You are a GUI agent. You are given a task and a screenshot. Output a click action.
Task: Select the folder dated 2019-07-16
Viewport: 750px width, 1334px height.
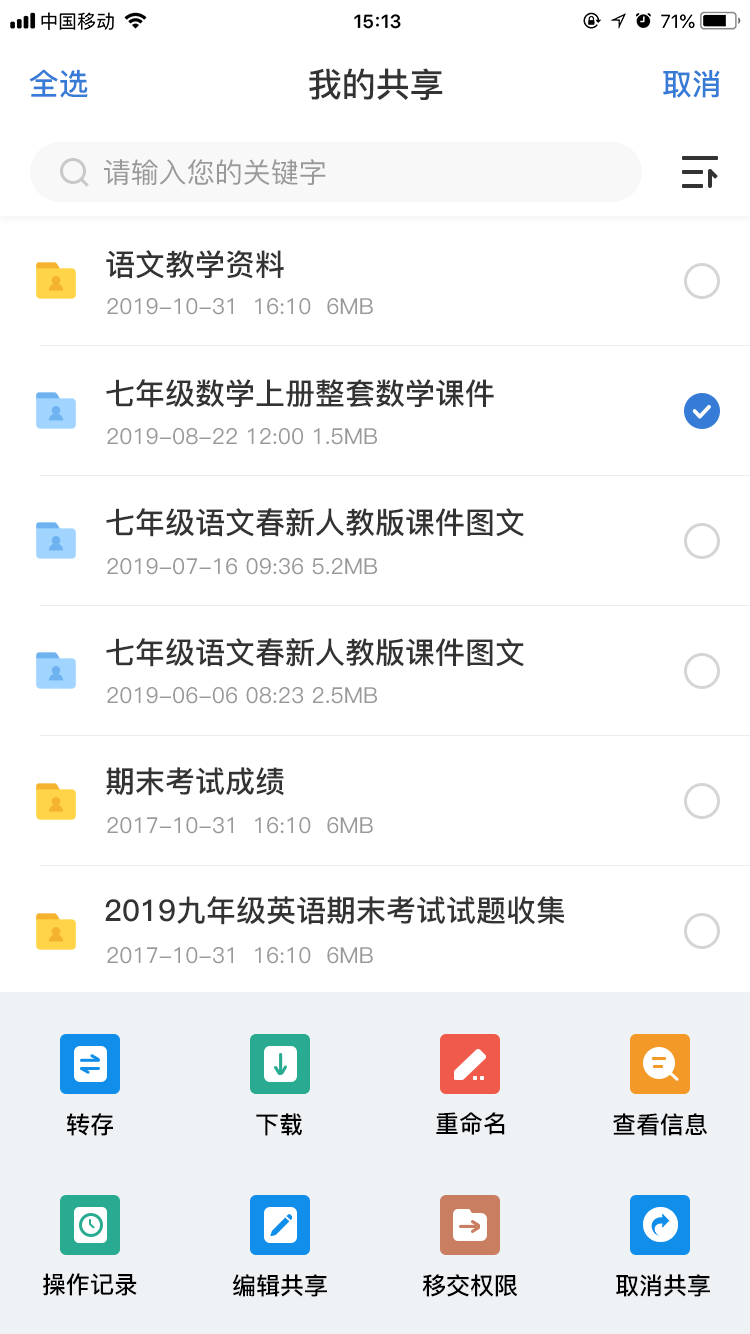click(x=701, y=541)
